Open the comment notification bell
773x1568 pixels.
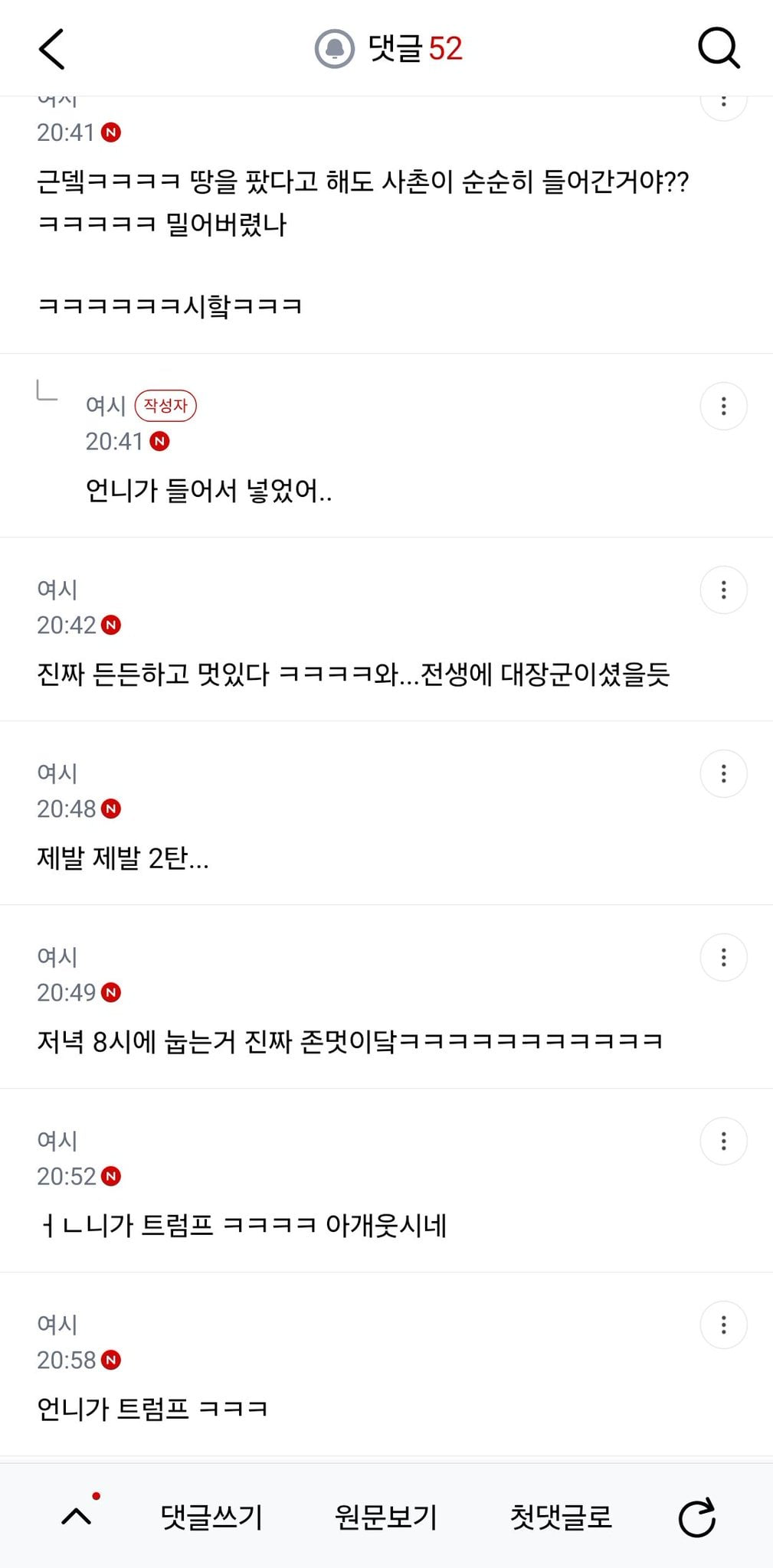click(x=335, y=48)
